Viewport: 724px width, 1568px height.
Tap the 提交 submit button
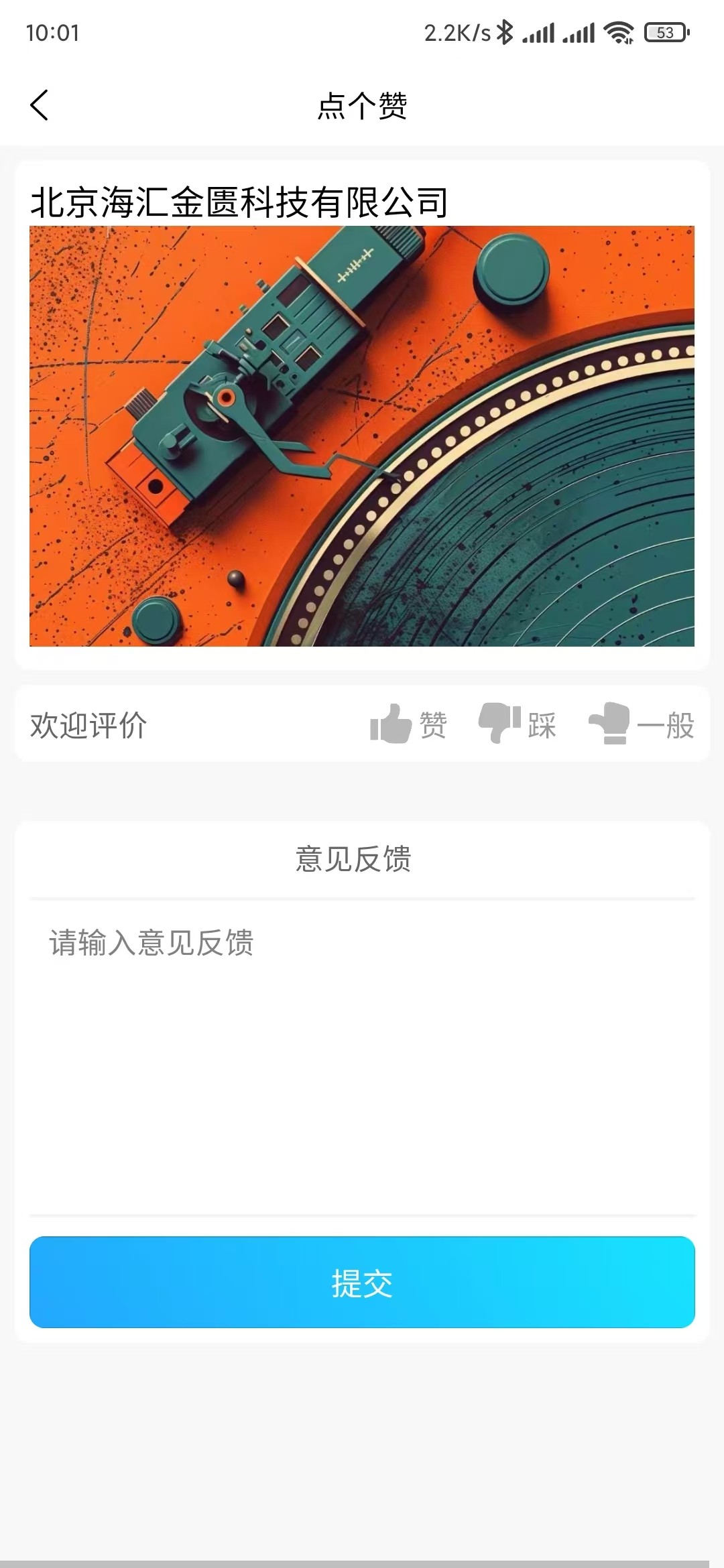(x=362, y=1283)
